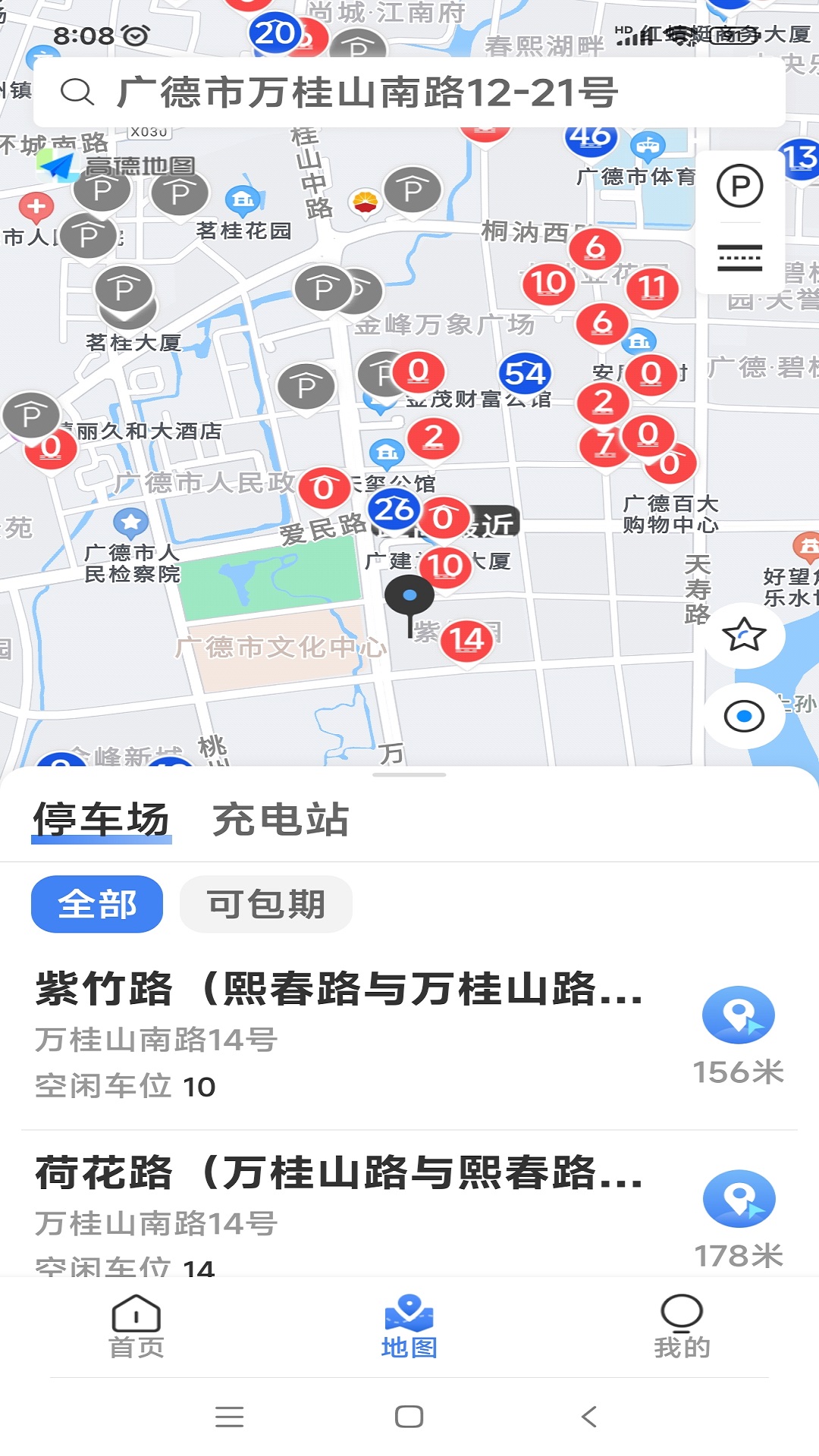Select the 全部 filter
The height and width of the screenshot is (1456, 819).
tap(96, 904)
